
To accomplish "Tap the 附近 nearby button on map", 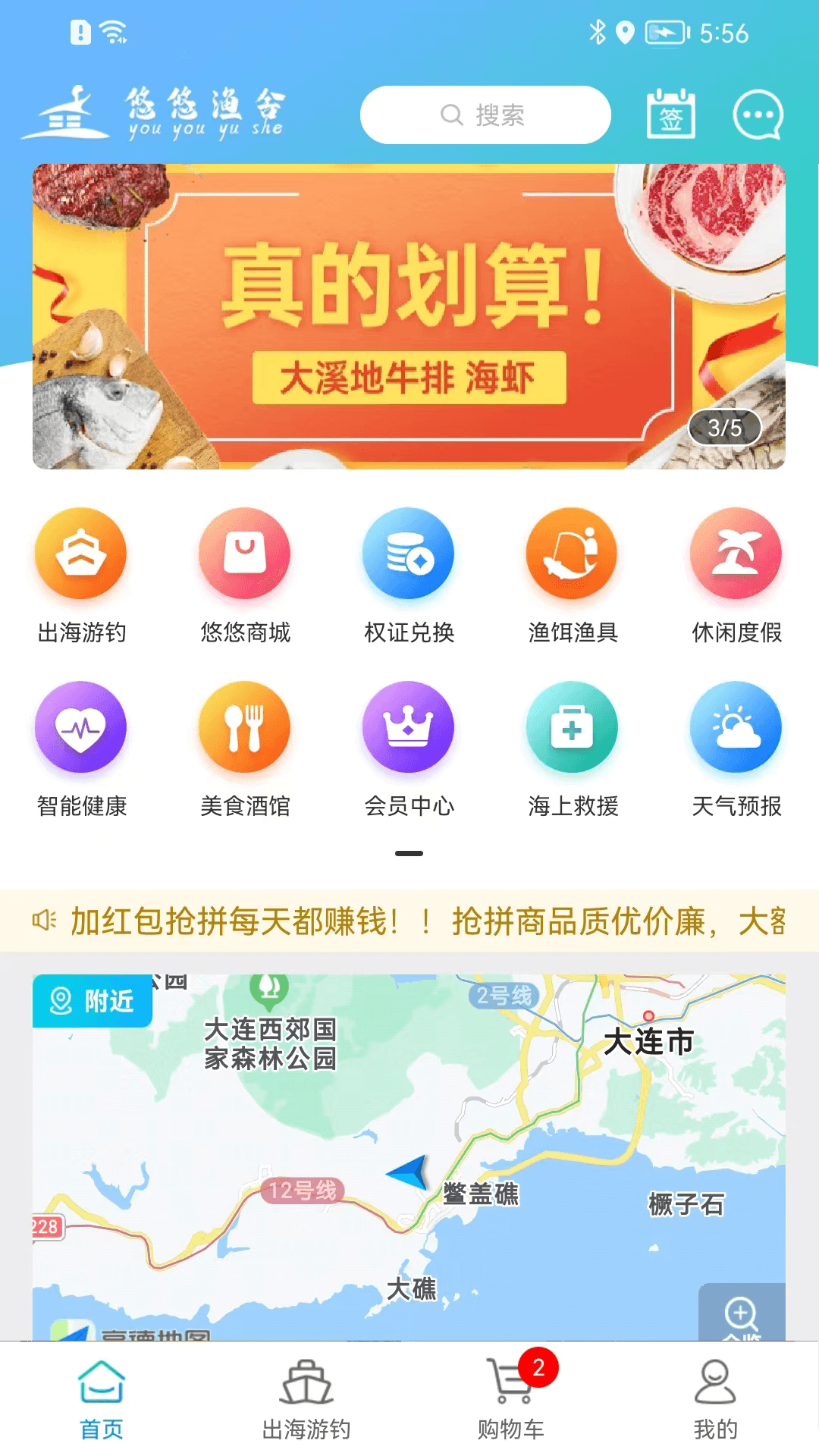I will coord(93,1001).
